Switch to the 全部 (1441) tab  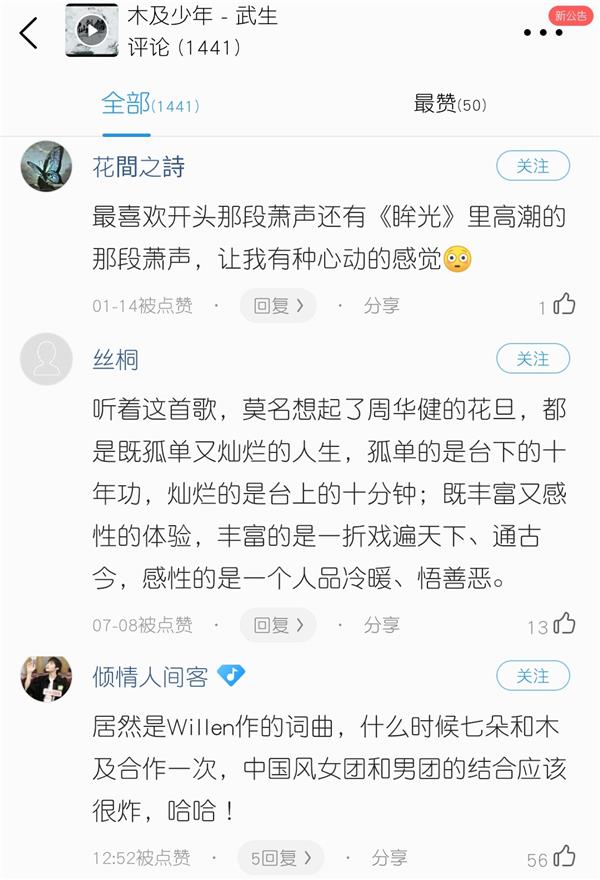point(149,104)
